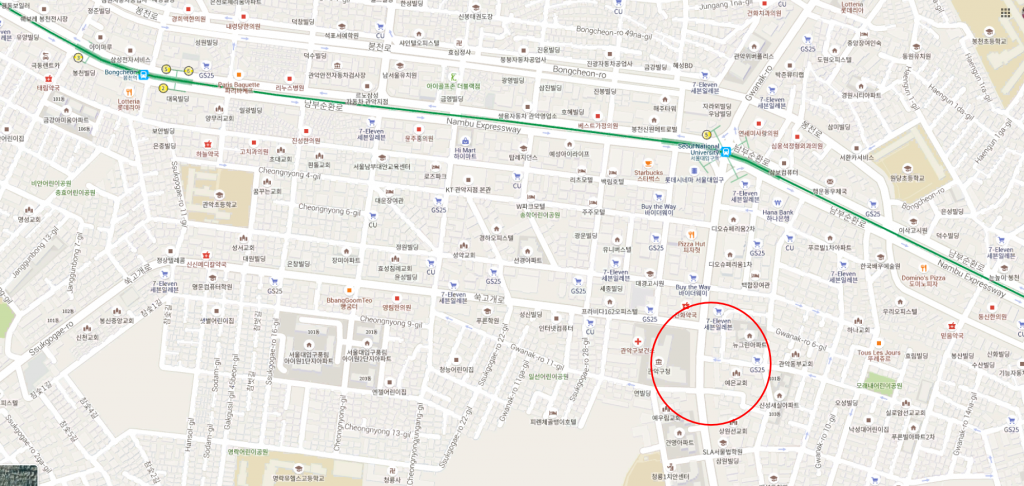Open the Pizza Hut place marker
The height and width of the screenshot is (486, 1024).
point(692,236)
